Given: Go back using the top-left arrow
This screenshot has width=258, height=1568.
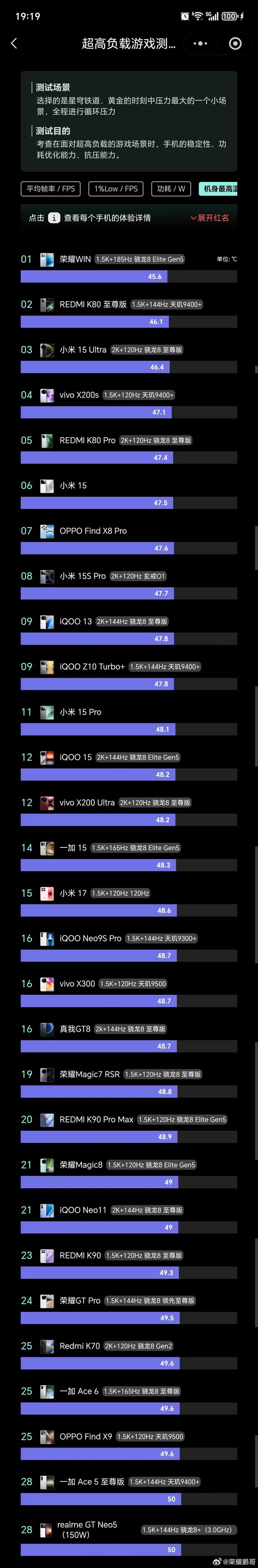Looking at the screenshot, I should click(x=14, y=43).
